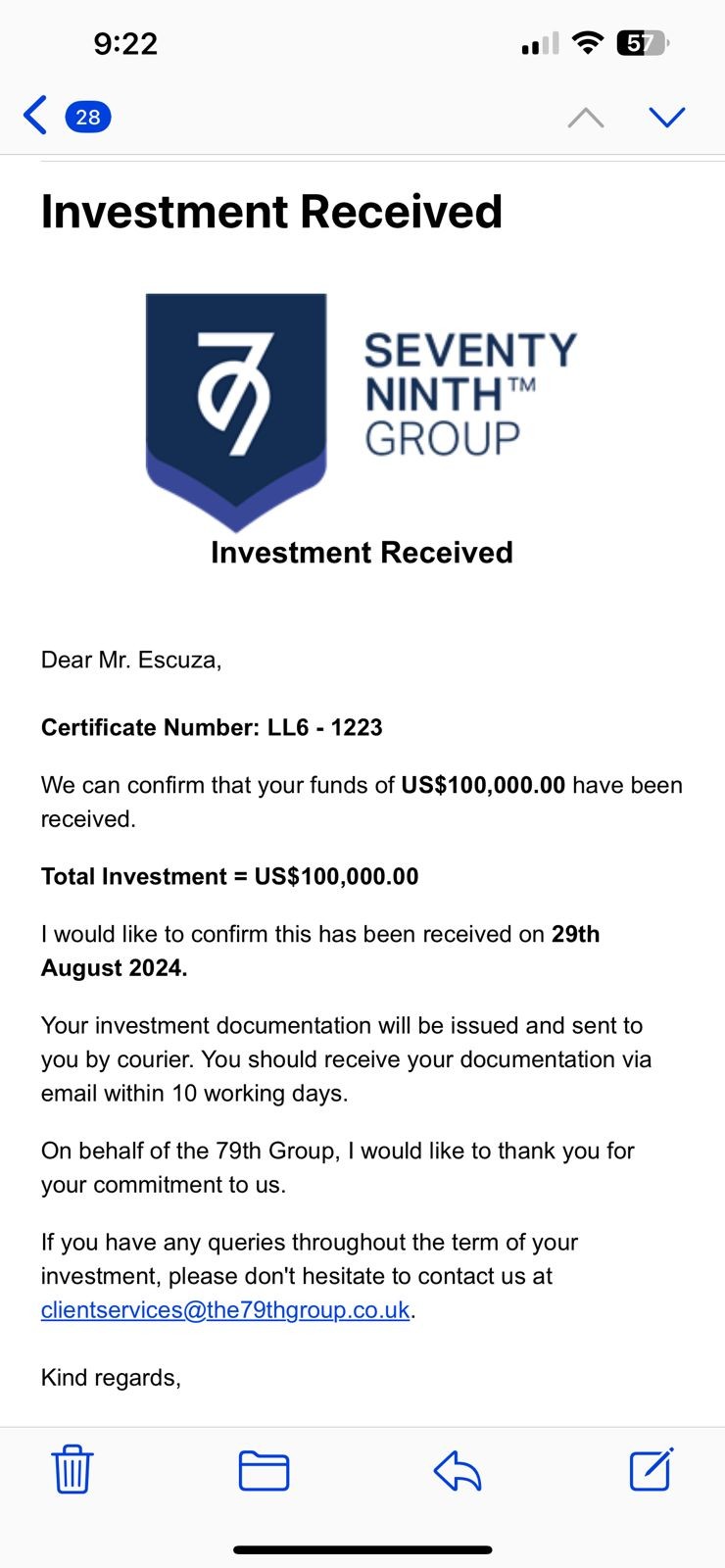The height and width of the screenshot is (1568, 725).
Task: Move this message to a folder
Action: [x=264, y=1470]
